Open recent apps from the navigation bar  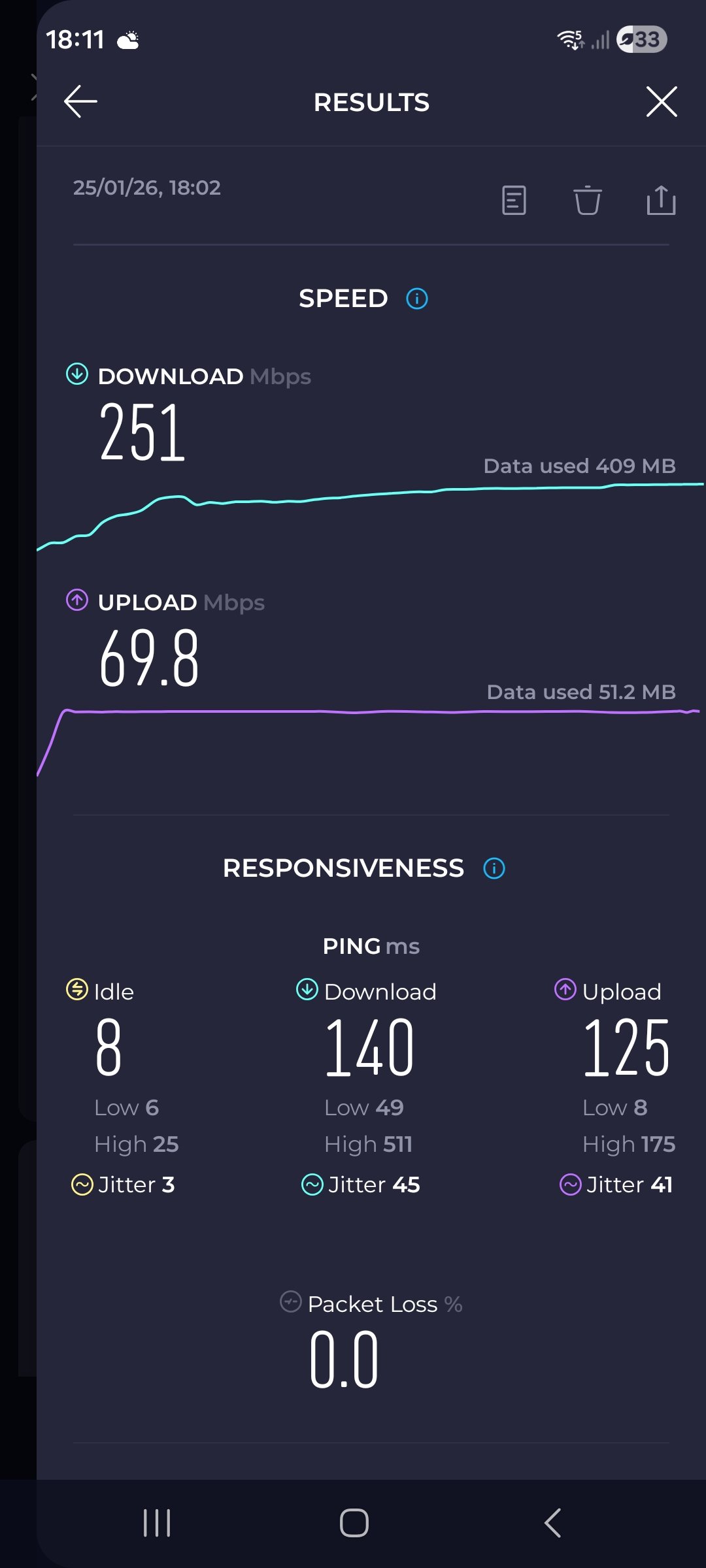tap(157, 1523)
